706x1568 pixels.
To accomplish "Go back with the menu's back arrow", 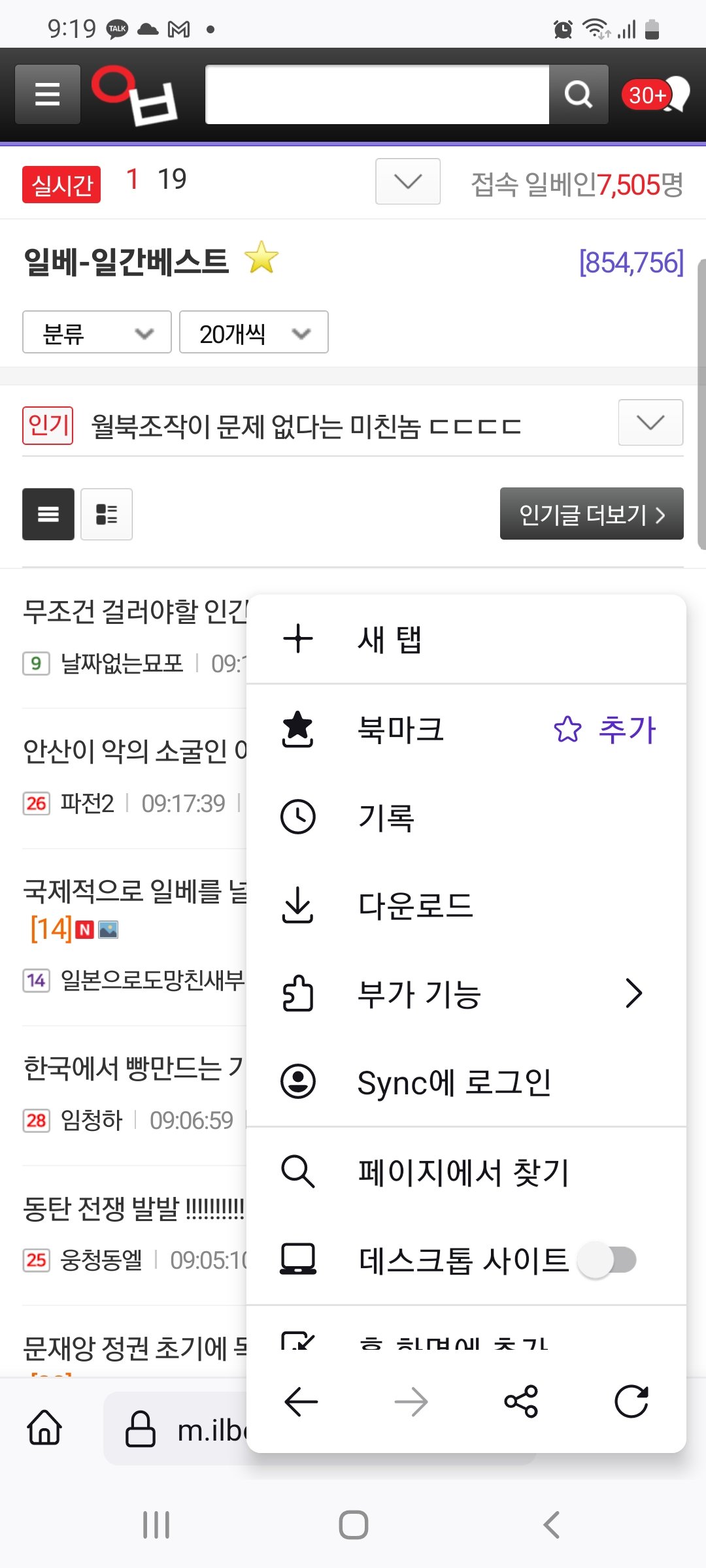I will tap(301, 1401).
